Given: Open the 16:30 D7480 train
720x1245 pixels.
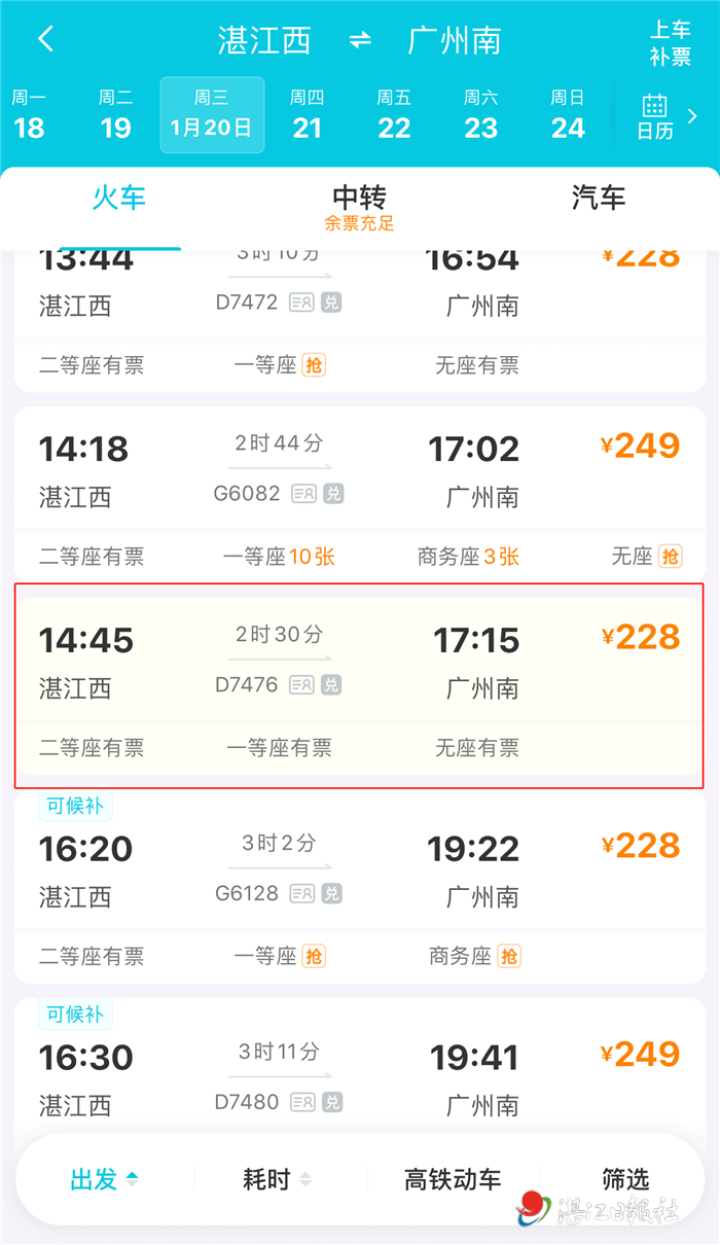Looking at the screenshot, I should tap(359, 1075).
